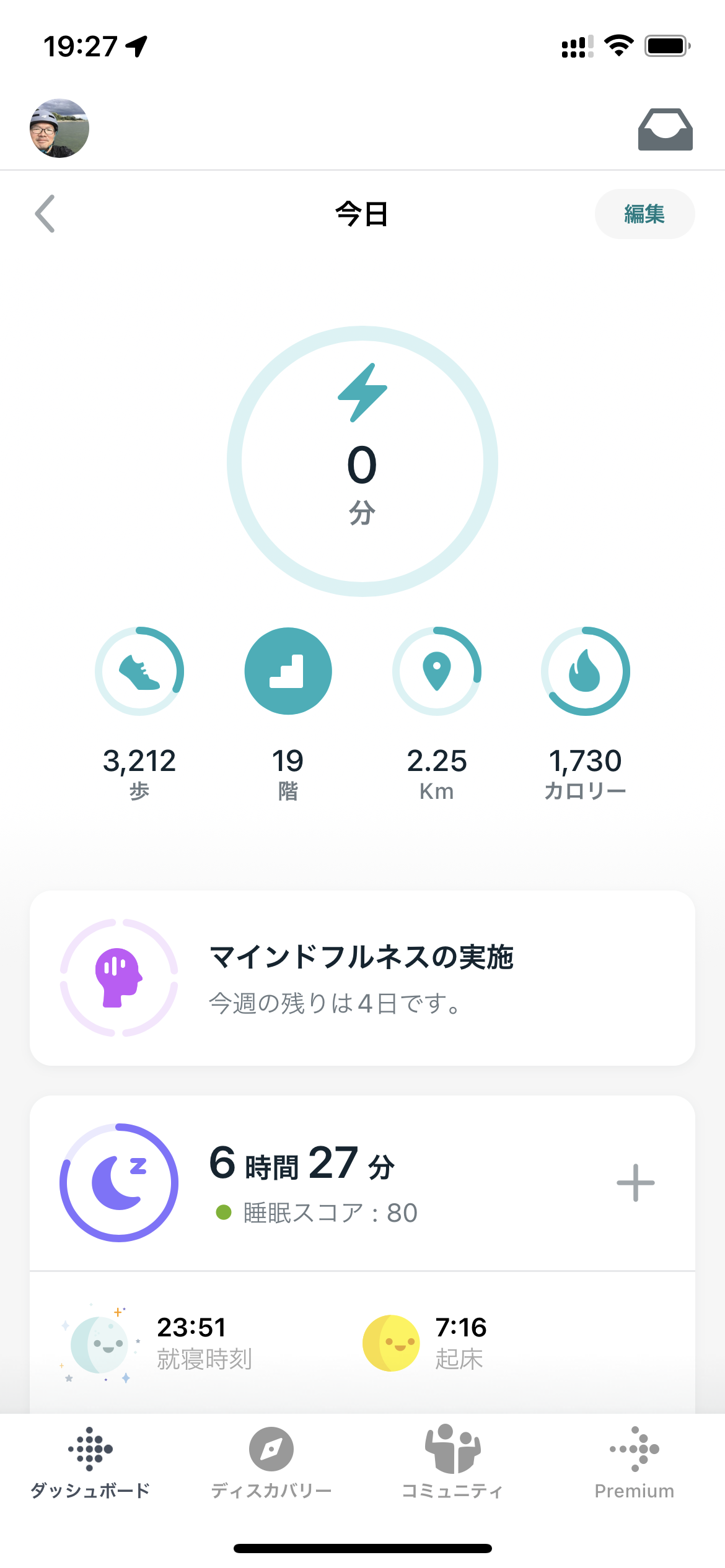Viewport: 725px width, 1568px height.
Task: Go to the コミュニティ tab
Action: click(x=452, y=1463)
